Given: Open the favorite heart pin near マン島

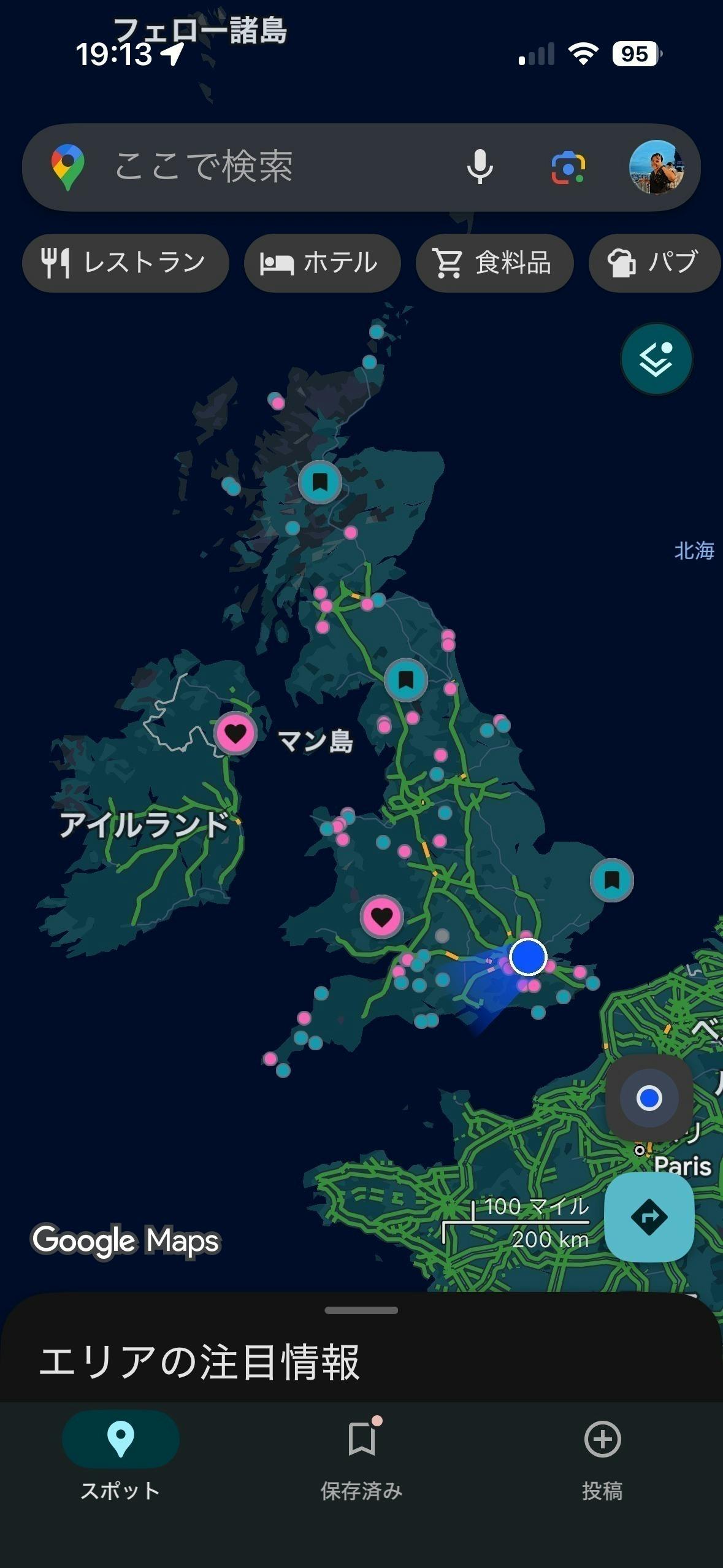Looking at the screenshot, I should tap(235, 733).
